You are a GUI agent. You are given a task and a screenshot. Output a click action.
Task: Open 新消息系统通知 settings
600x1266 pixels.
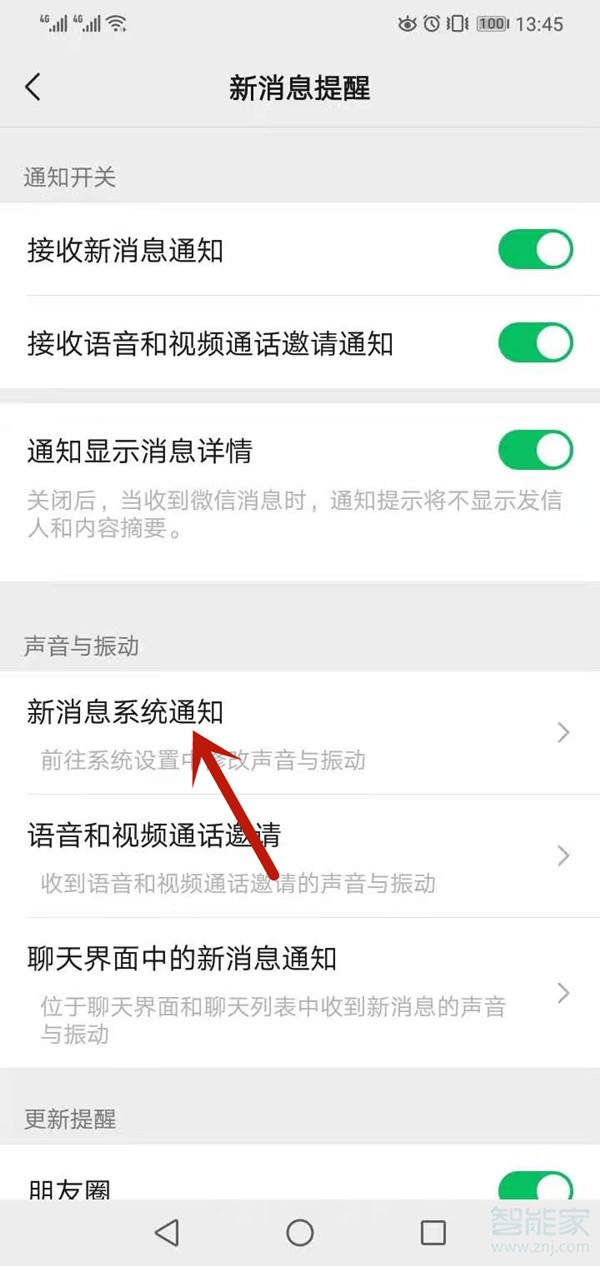(300, 733)
